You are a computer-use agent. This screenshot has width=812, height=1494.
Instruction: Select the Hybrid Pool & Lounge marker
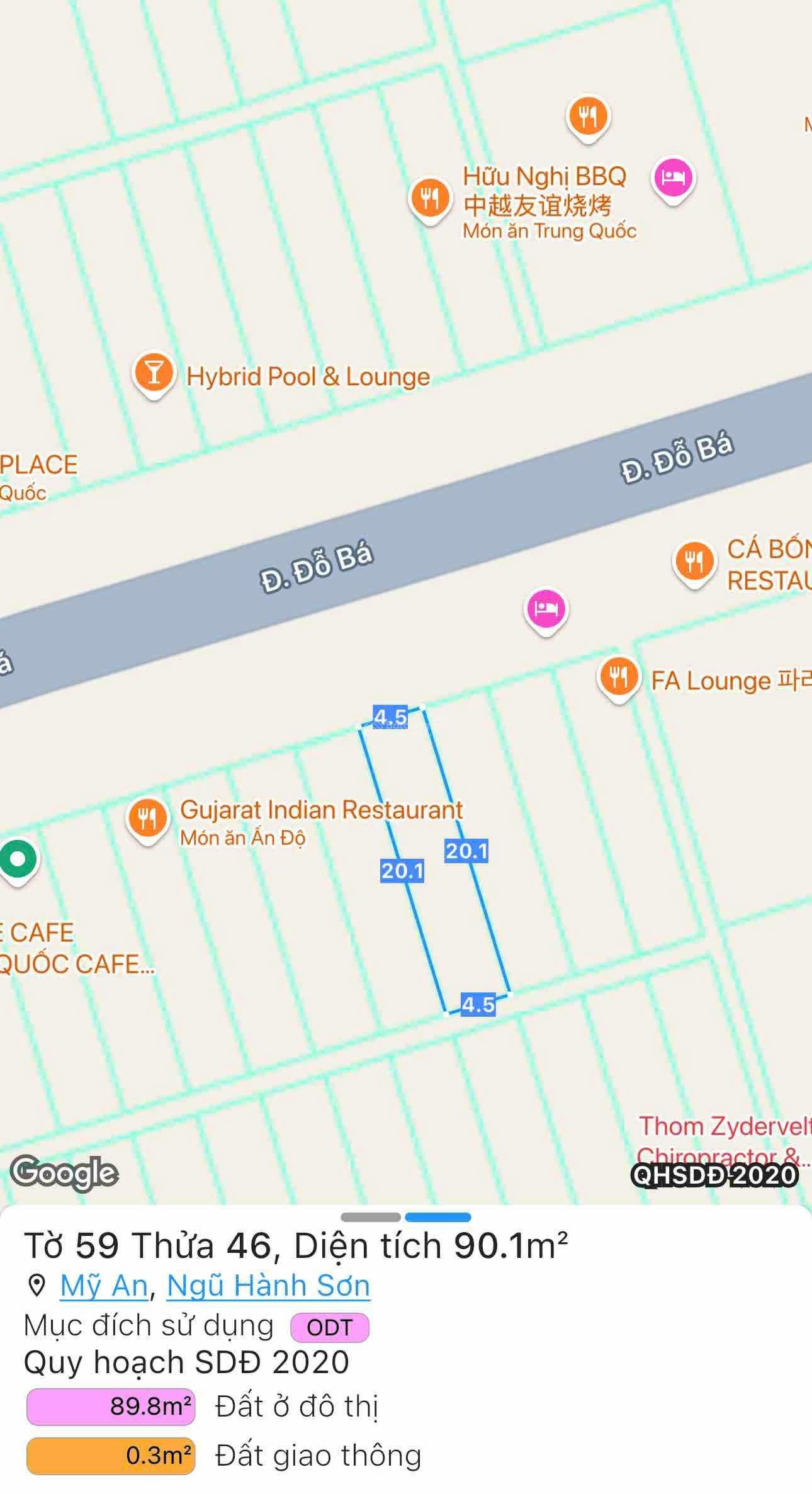coord(154,372)
